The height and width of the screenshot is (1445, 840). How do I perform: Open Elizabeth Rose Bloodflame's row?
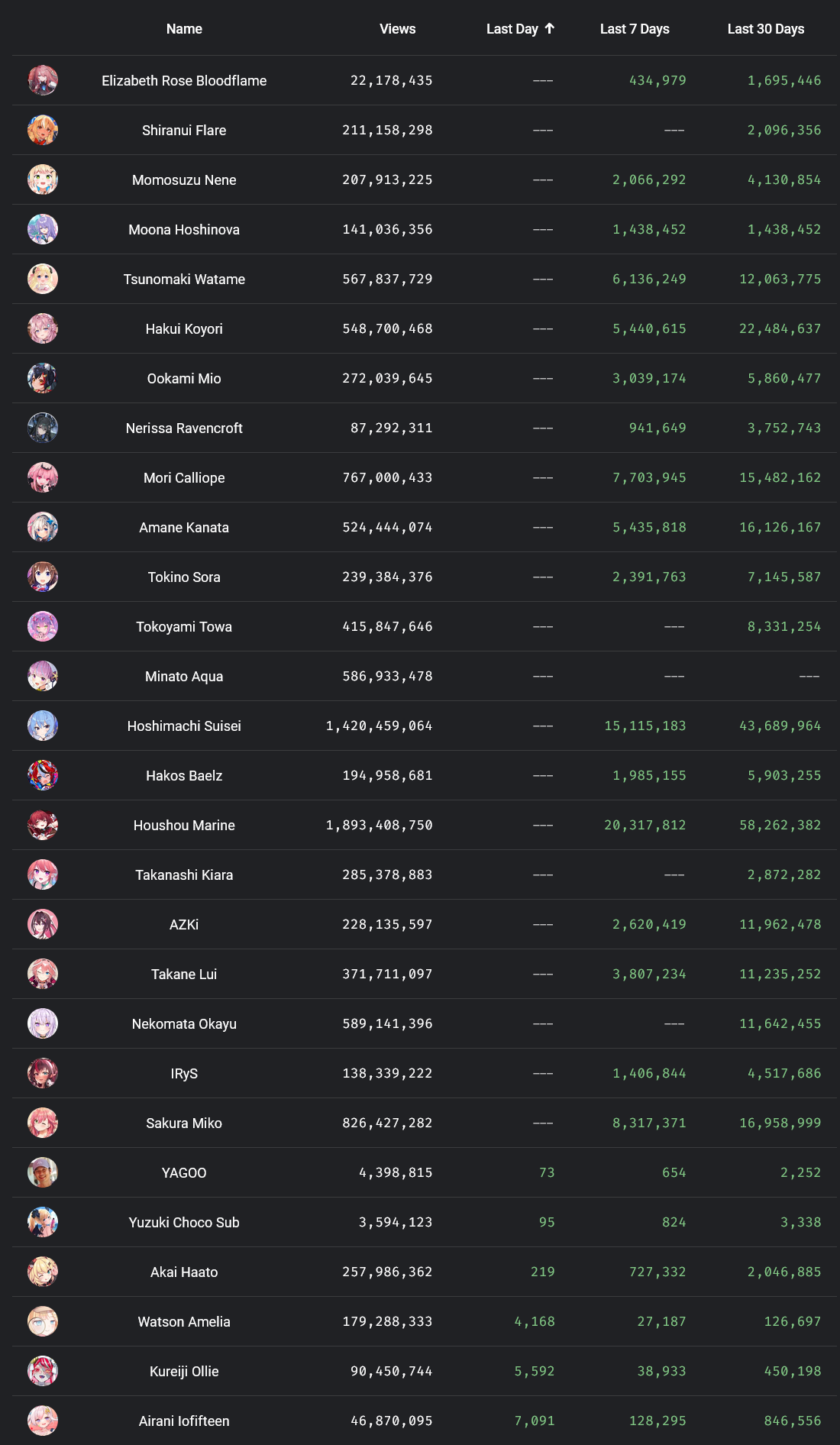click(425, 80)
